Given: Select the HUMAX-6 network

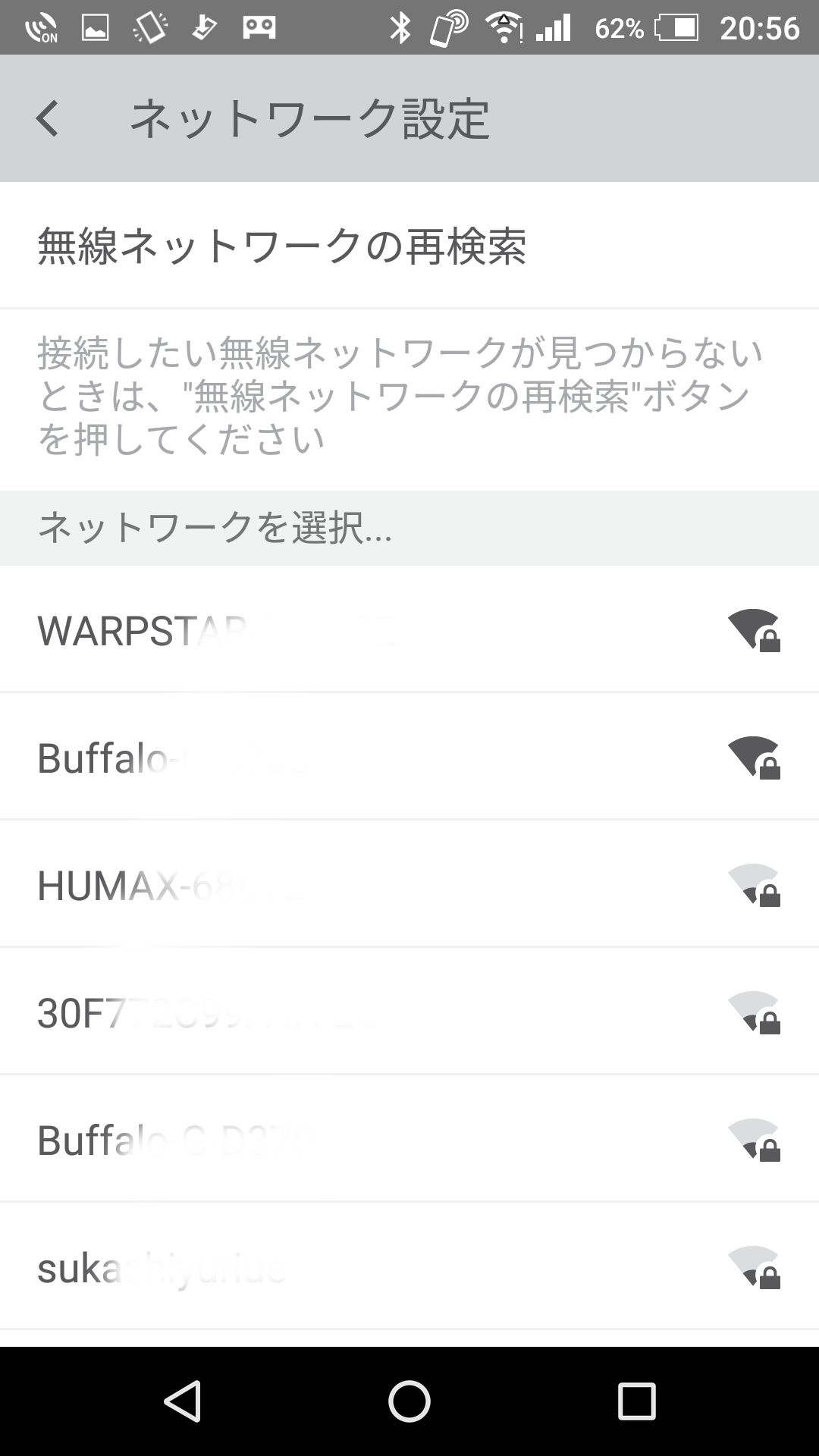Looking at the screenshot, I should tap(409, 884).
